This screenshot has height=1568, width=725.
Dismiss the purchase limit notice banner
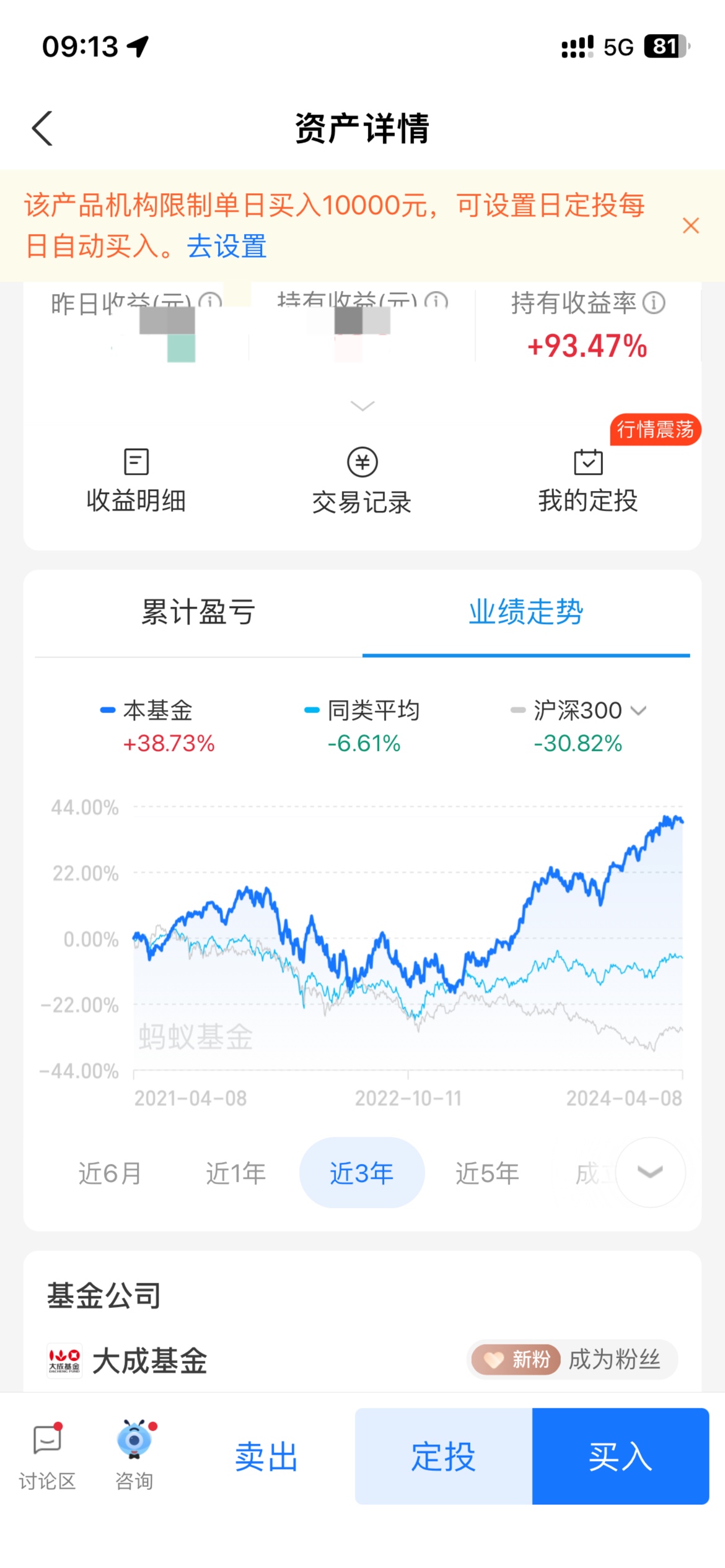690,225
